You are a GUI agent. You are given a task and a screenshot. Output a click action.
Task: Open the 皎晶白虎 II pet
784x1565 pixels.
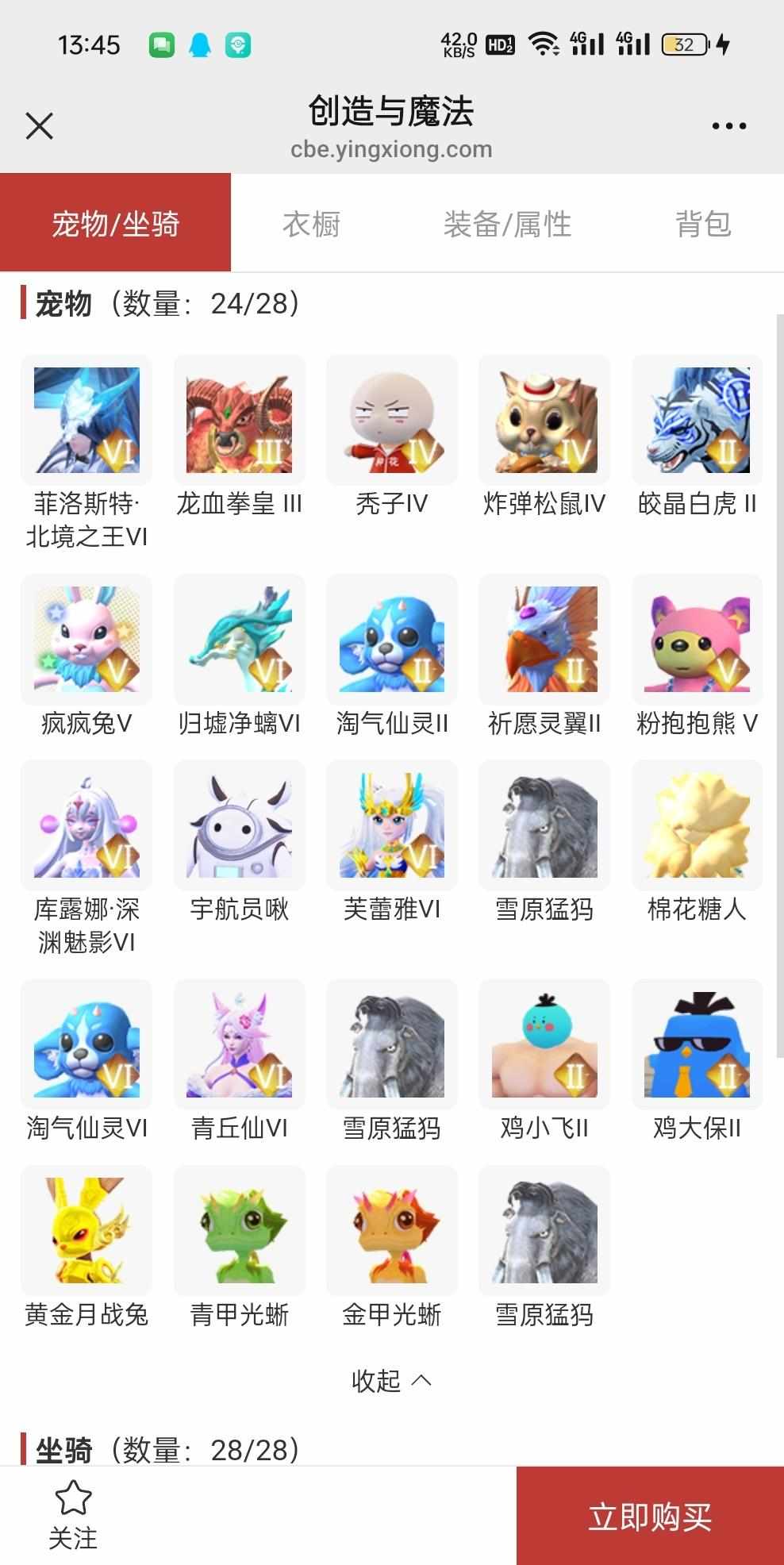click(697, 421)
